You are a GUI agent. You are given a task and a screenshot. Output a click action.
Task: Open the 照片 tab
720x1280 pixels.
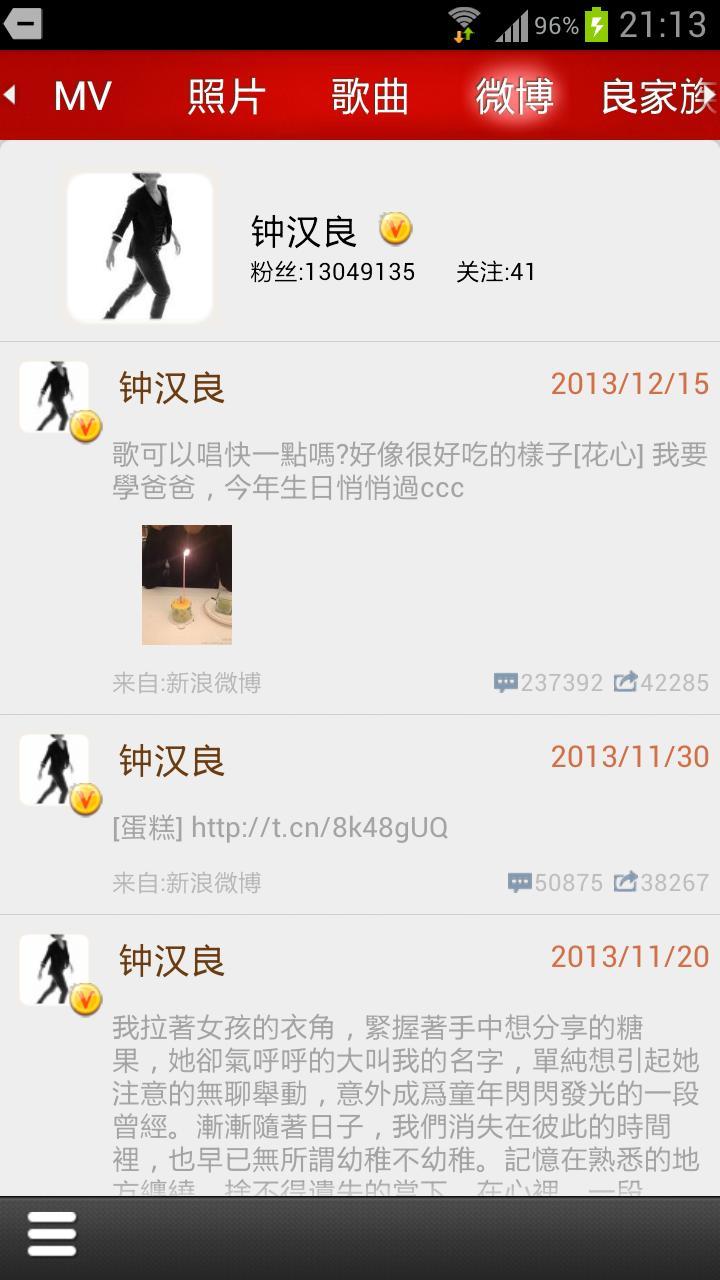point(226,97)
